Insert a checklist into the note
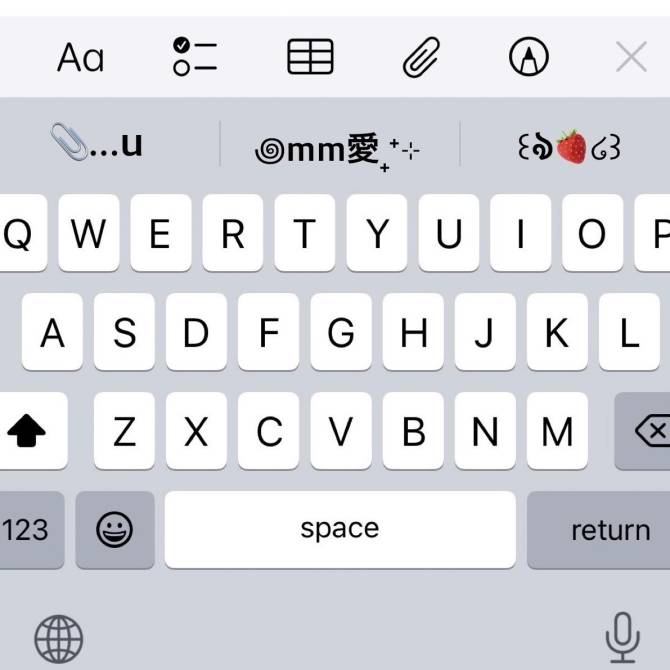The height and width of the screenshot is (670, 670). point(194,58)
